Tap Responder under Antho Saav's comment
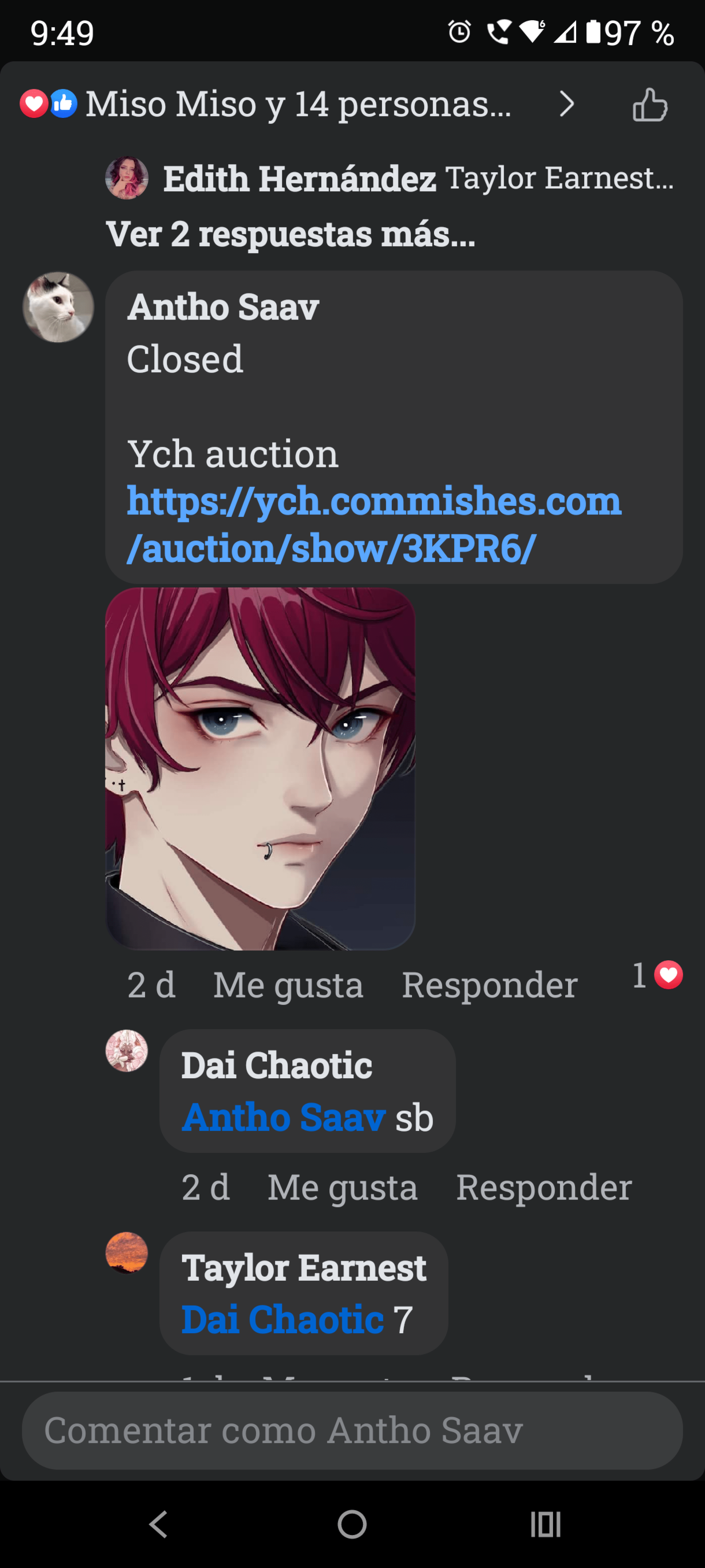This screenshot has height=1568, width=705. tap(489, 984)
